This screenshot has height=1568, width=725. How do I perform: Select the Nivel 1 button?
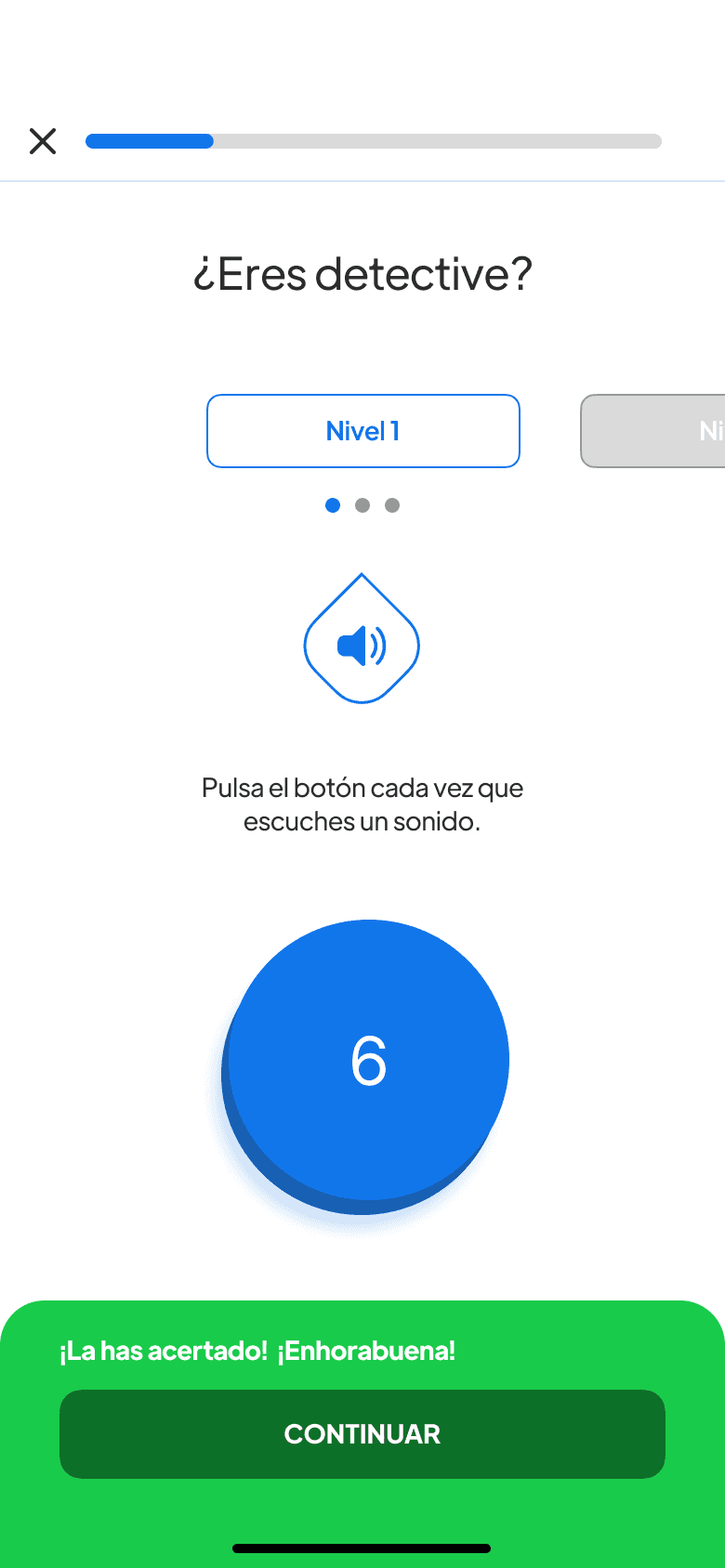pyautogui.click(x=363, y=431)
